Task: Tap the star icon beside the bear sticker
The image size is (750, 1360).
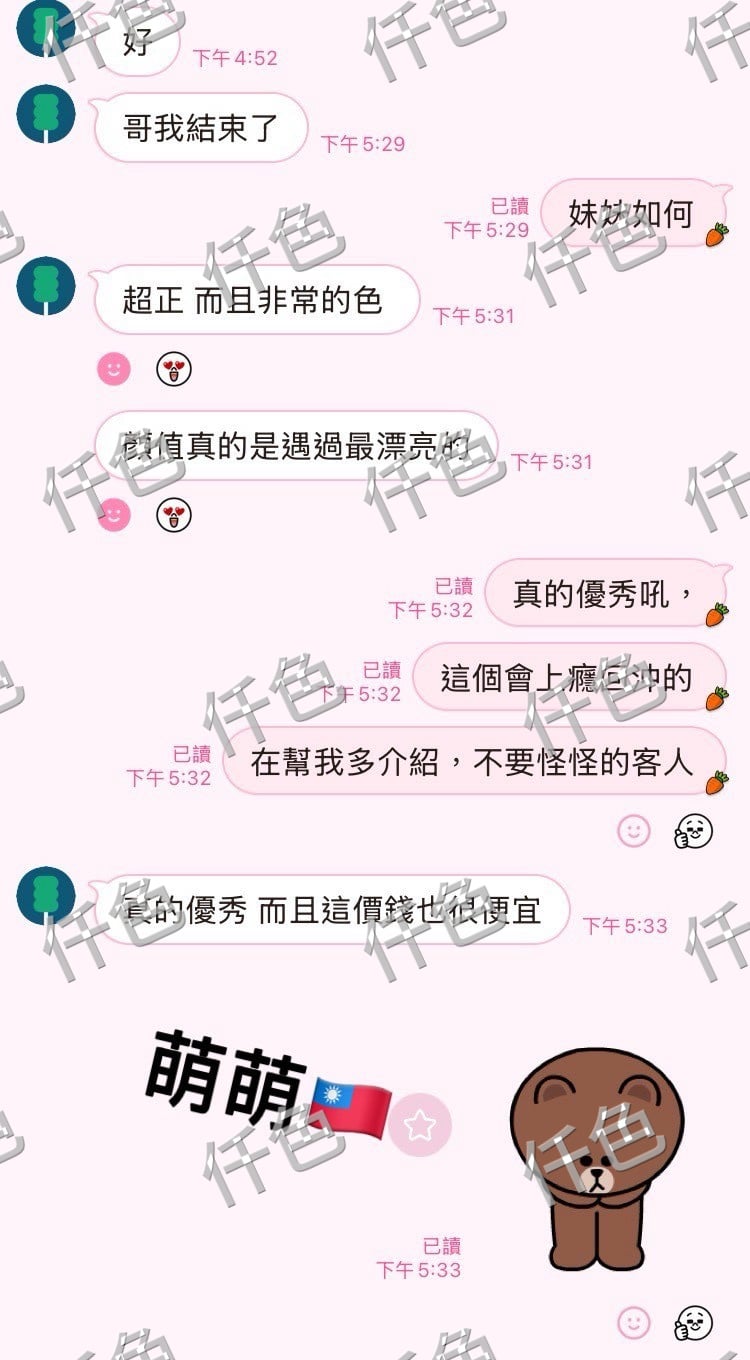Action: coord(420,1126)
